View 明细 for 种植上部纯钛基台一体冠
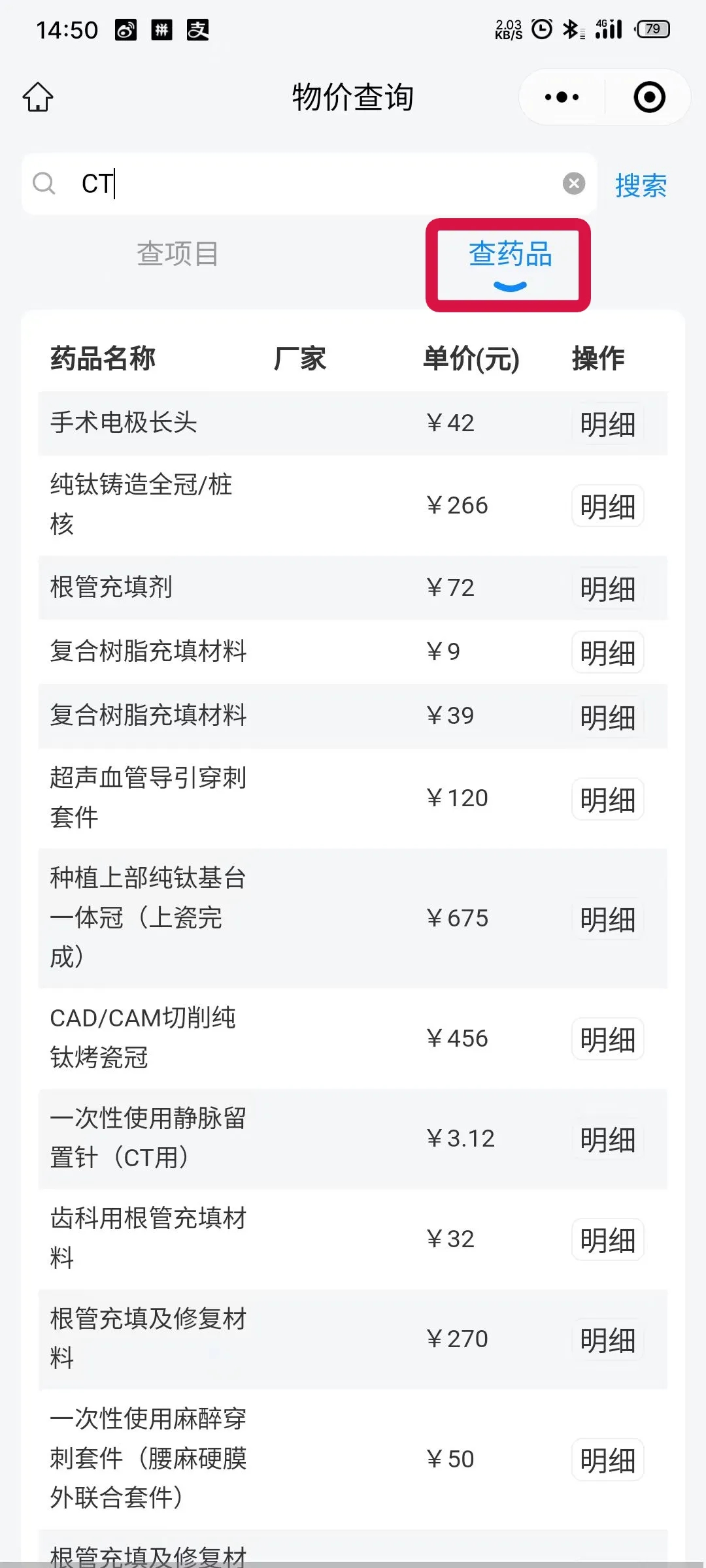 point(607,919)
